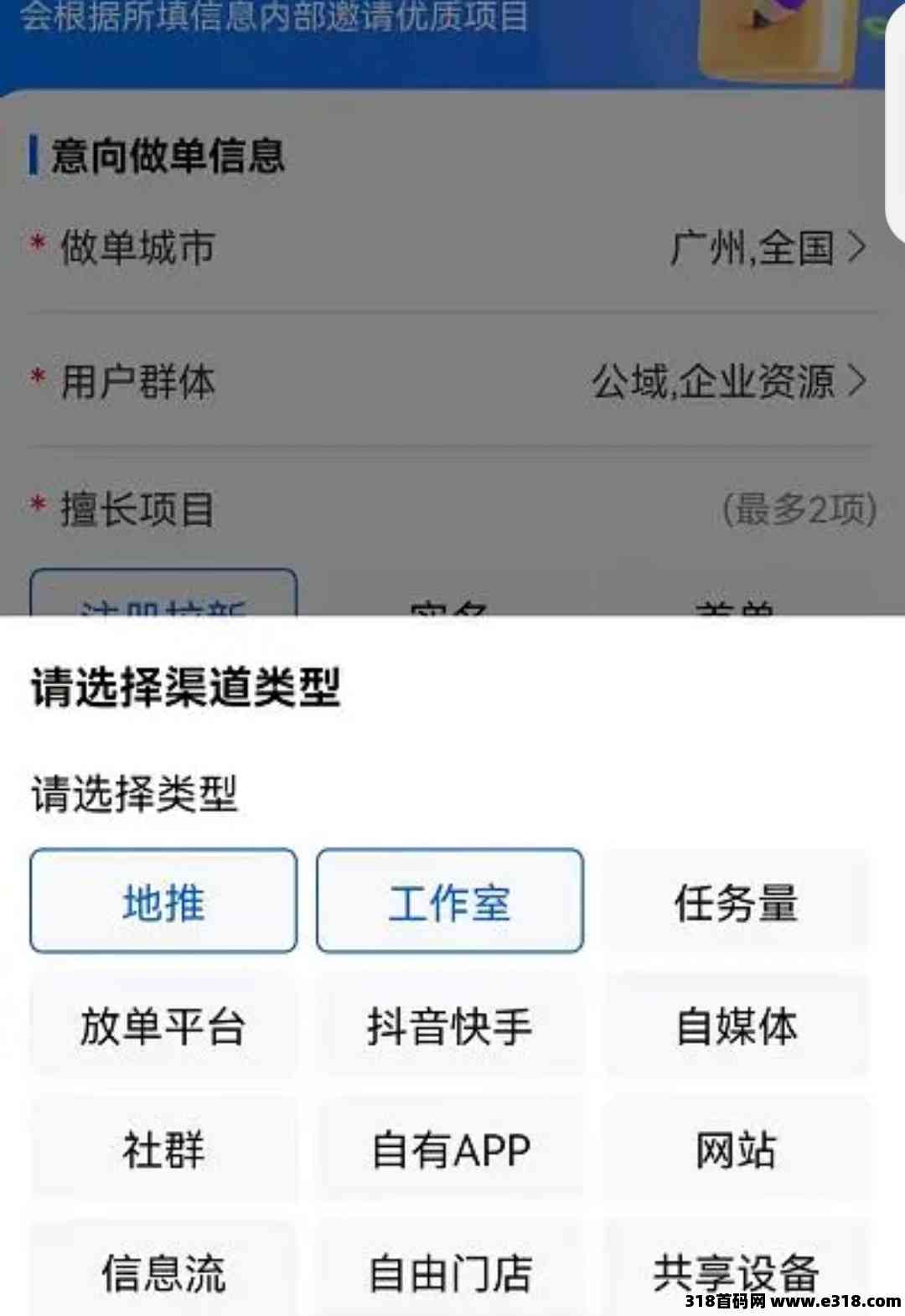Pick the 信息流 option

coord(163,1272)
